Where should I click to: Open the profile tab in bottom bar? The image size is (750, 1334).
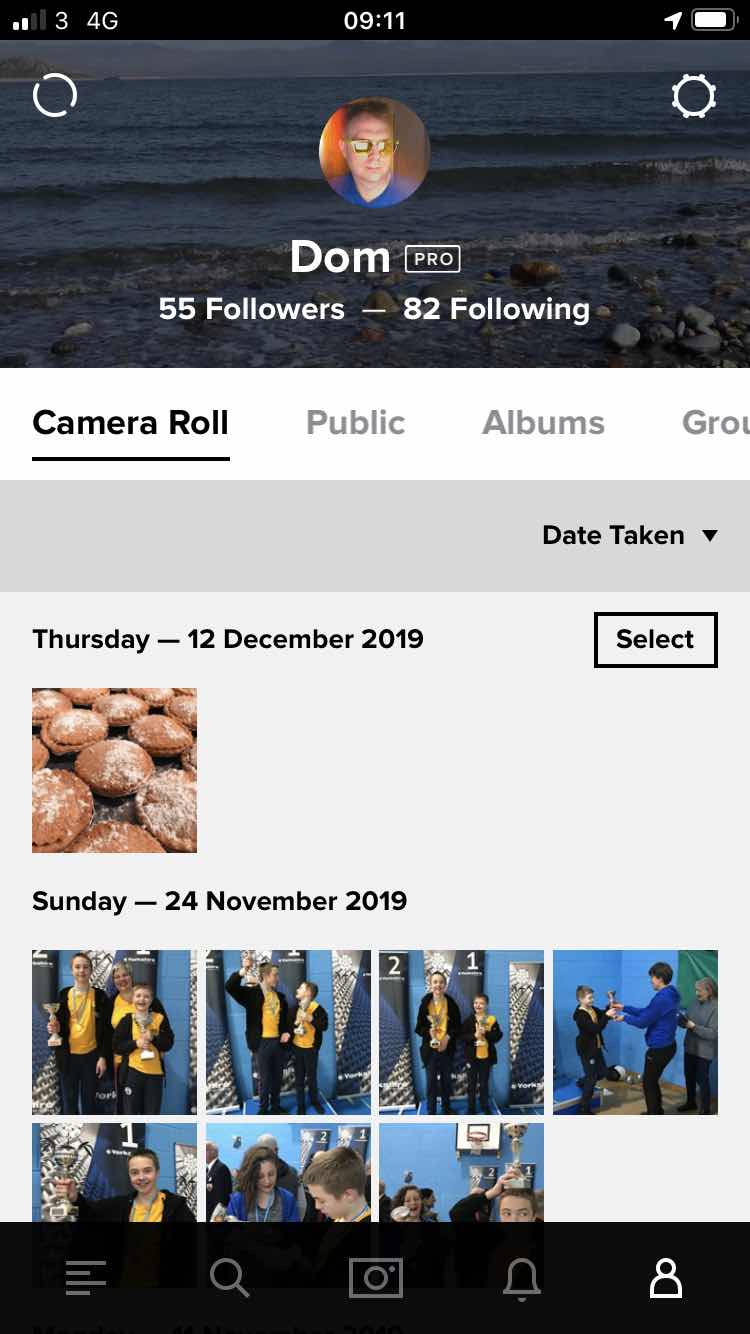pyautogui.click(x=665, y=1278)
